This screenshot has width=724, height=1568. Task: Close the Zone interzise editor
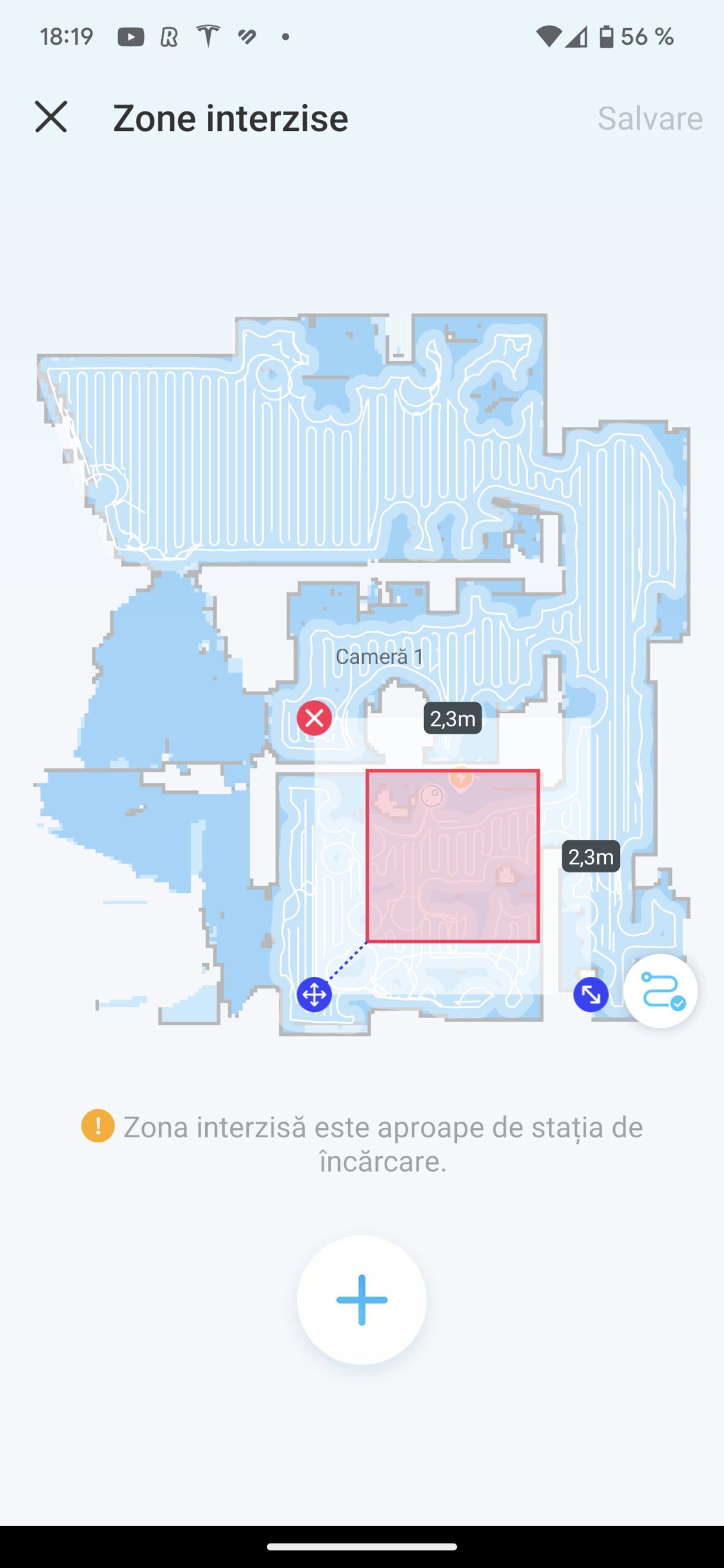pos(51,117)
